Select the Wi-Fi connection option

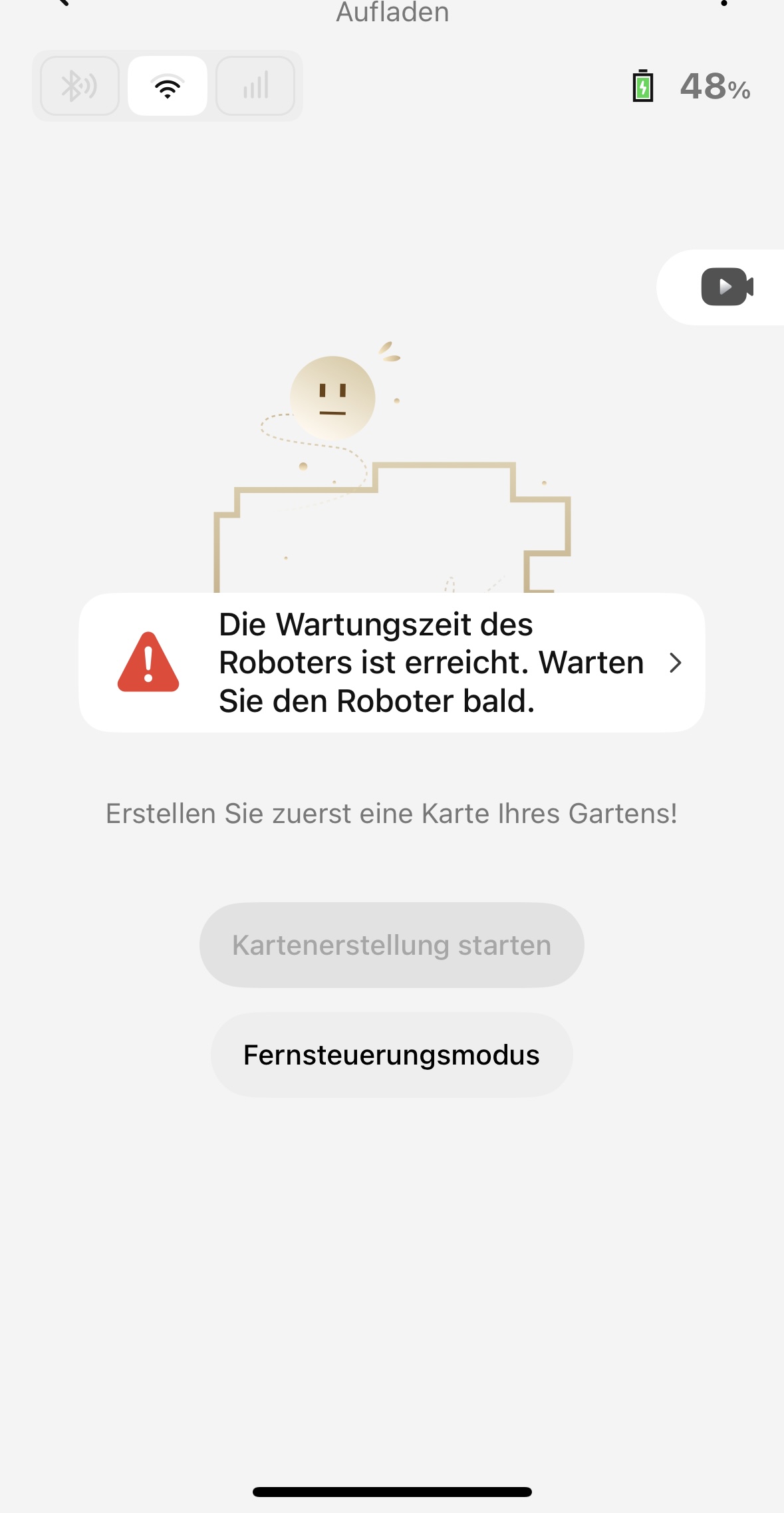168,86
